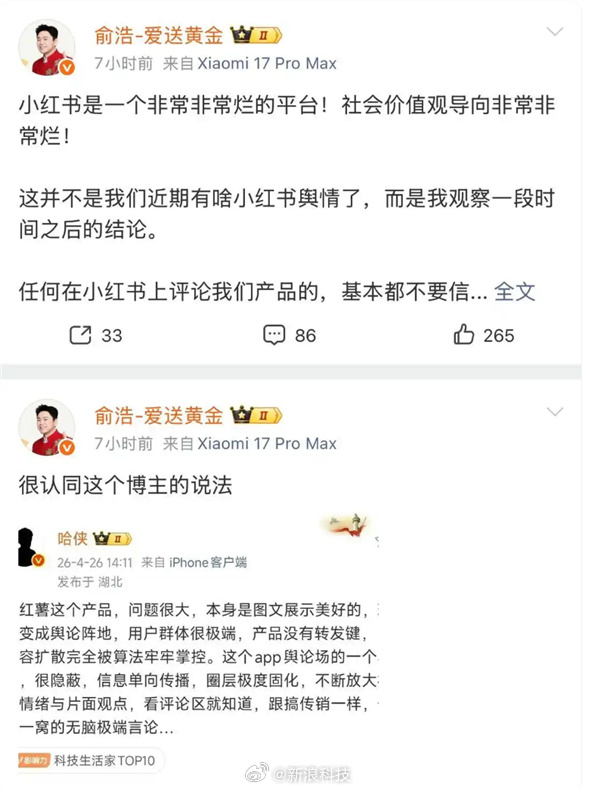The height and width of the screenshot is (790, 600).
Task: Open the chevron menu on the first post
Action: click(x=554, y=32)
